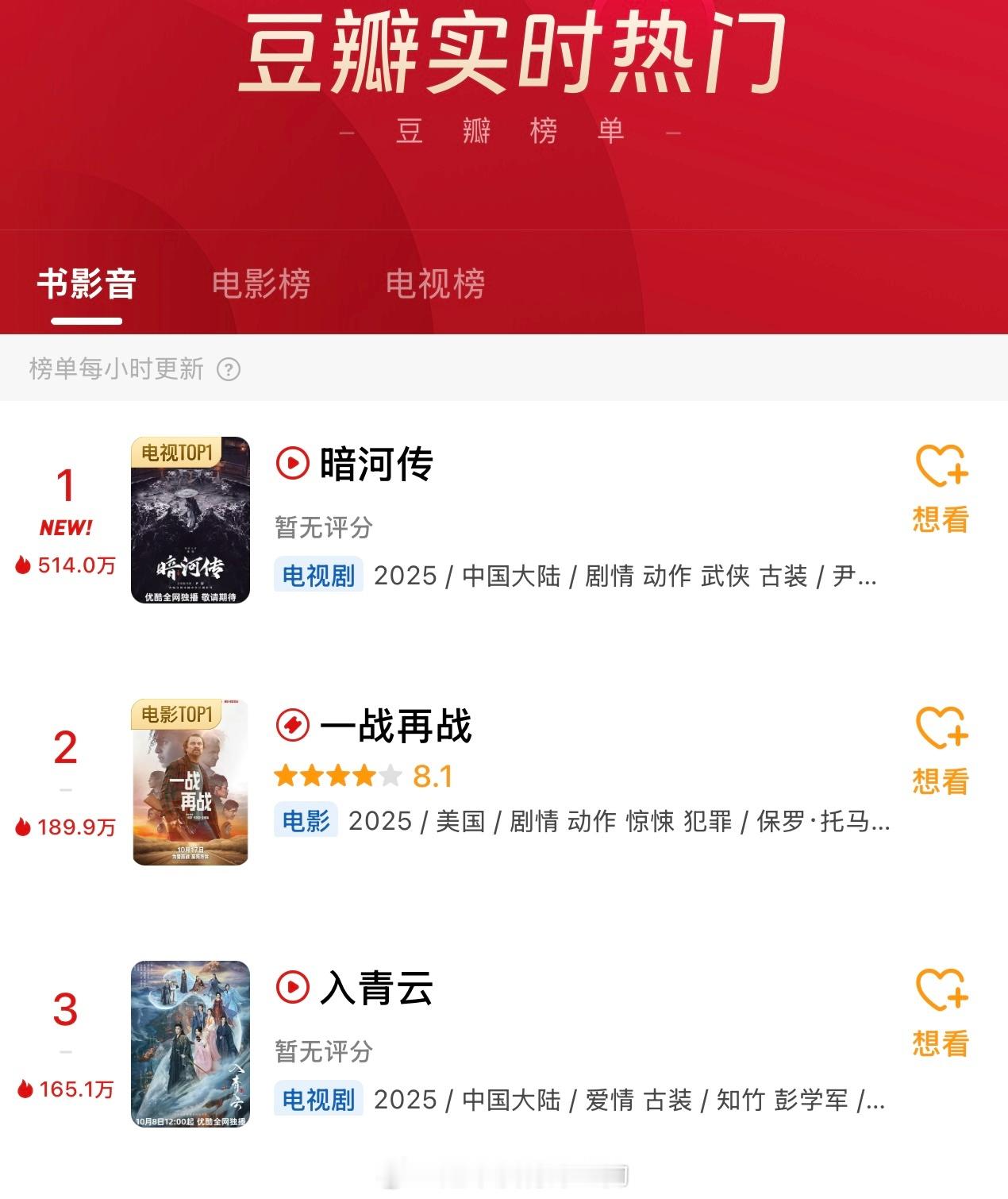
Task: Open the 入青云 series entry
Action: coord(376,988)
